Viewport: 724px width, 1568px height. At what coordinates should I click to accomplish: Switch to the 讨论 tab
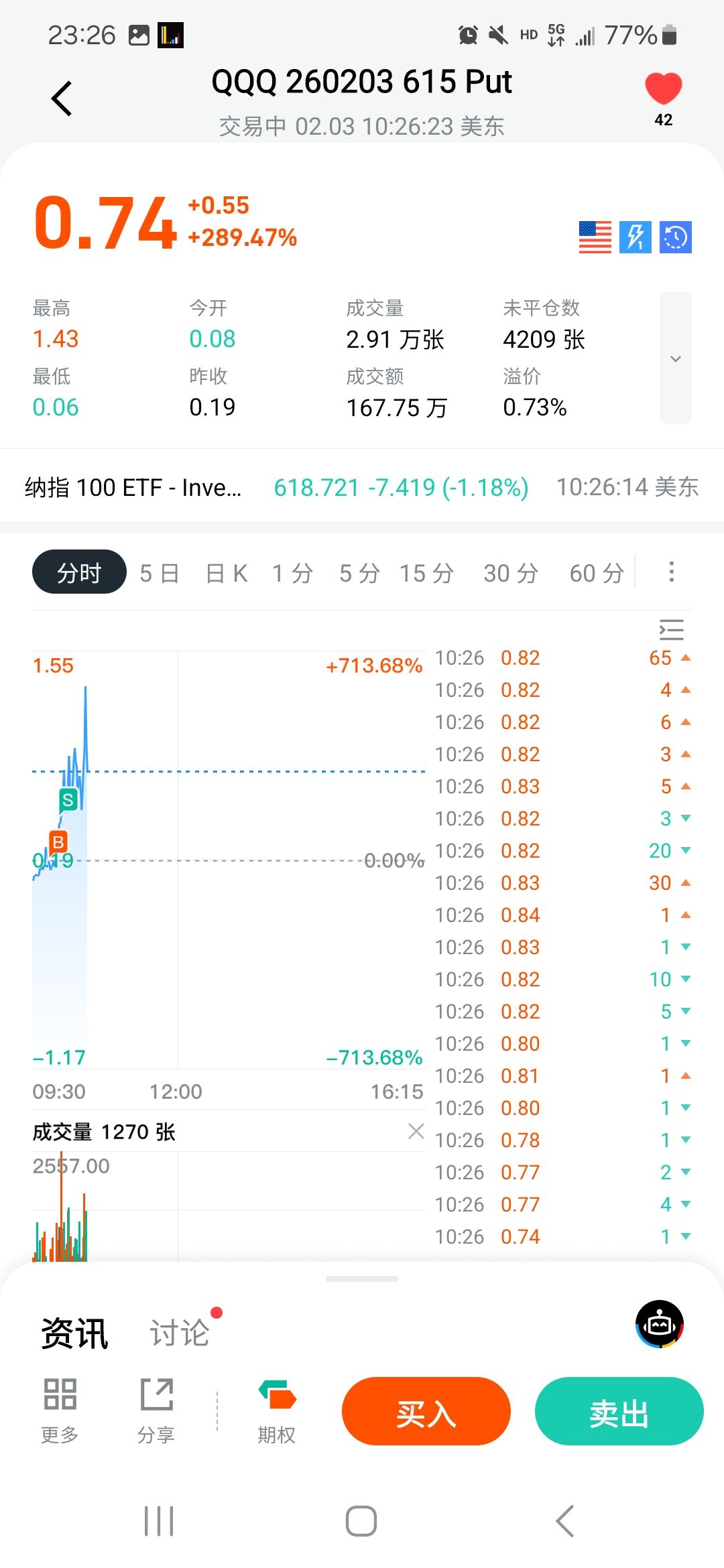(x=179, y=1332)
